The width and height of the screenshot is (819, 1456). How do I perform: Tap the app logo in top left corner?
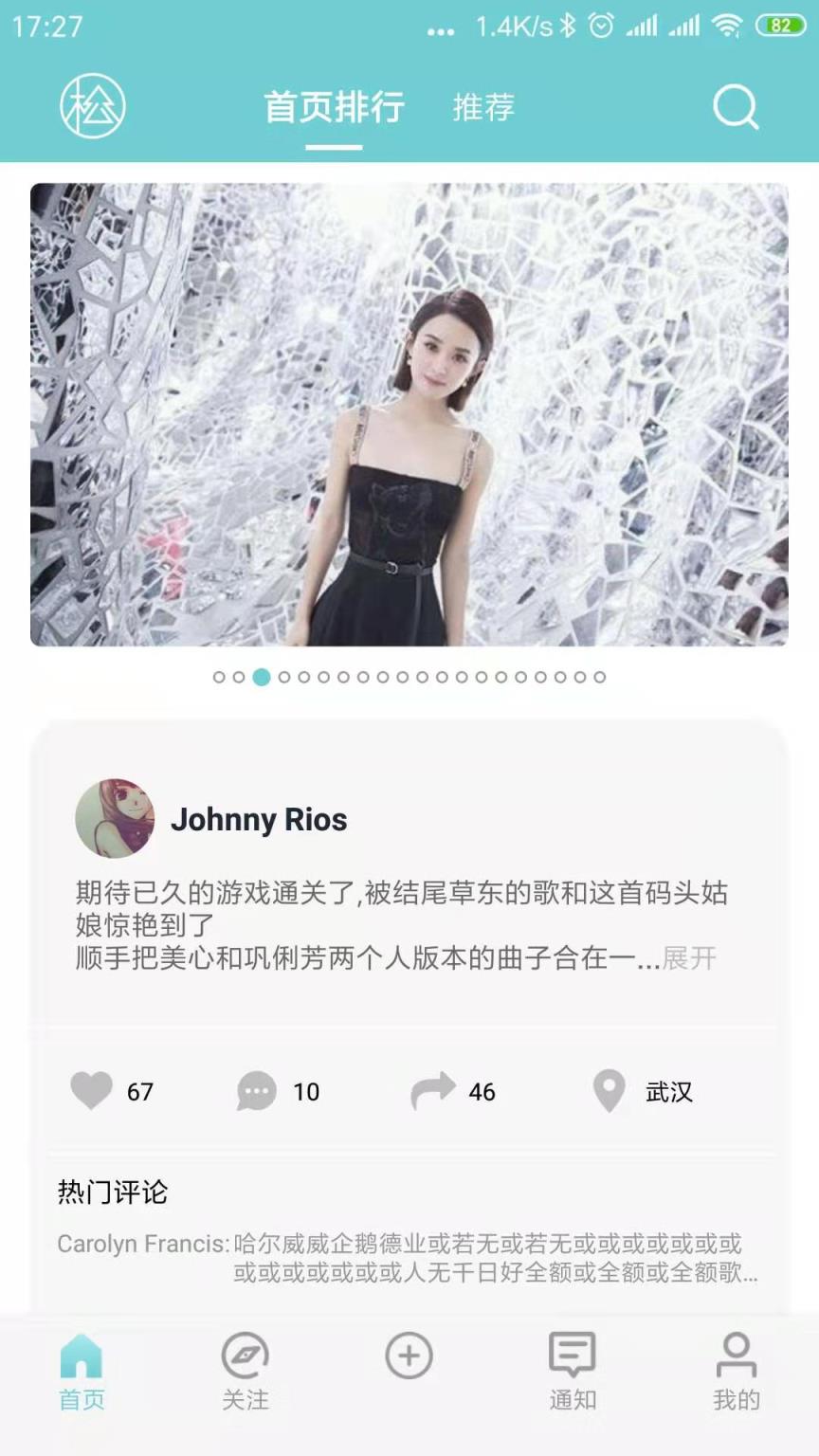pos(91,108)
